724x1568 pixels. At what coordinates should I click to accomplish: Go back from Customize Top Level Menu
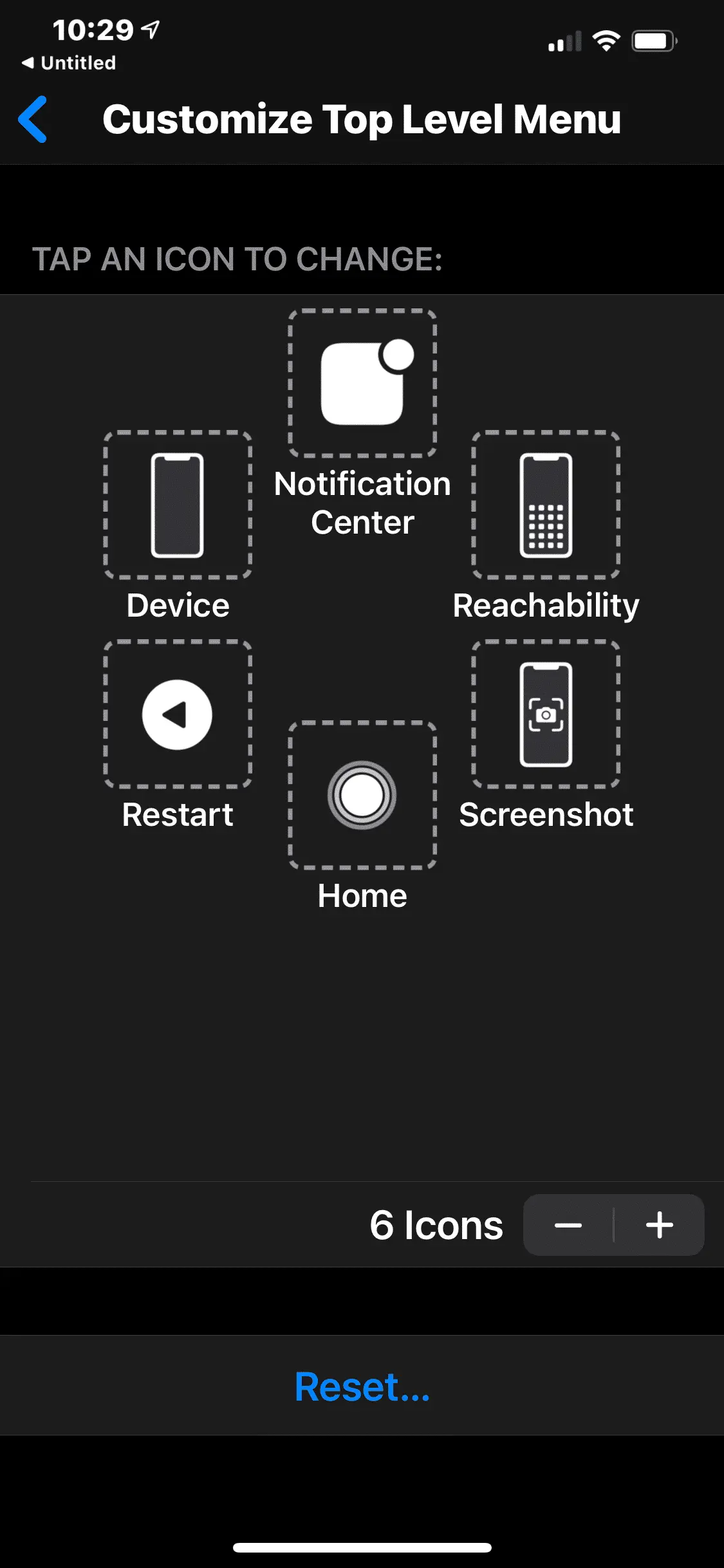pyautogui.click(x=33, y=119)
